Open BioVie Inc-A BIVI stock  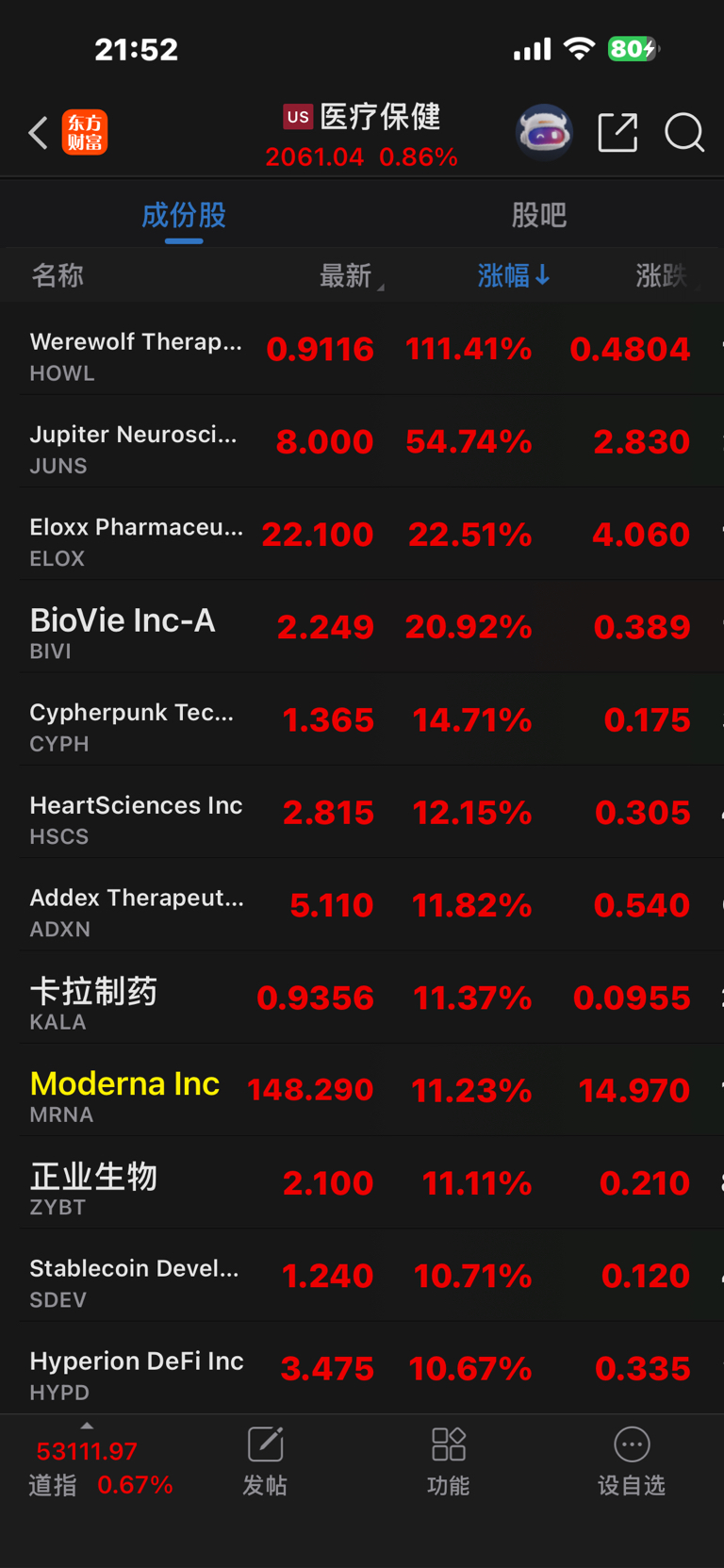point(362,627)
